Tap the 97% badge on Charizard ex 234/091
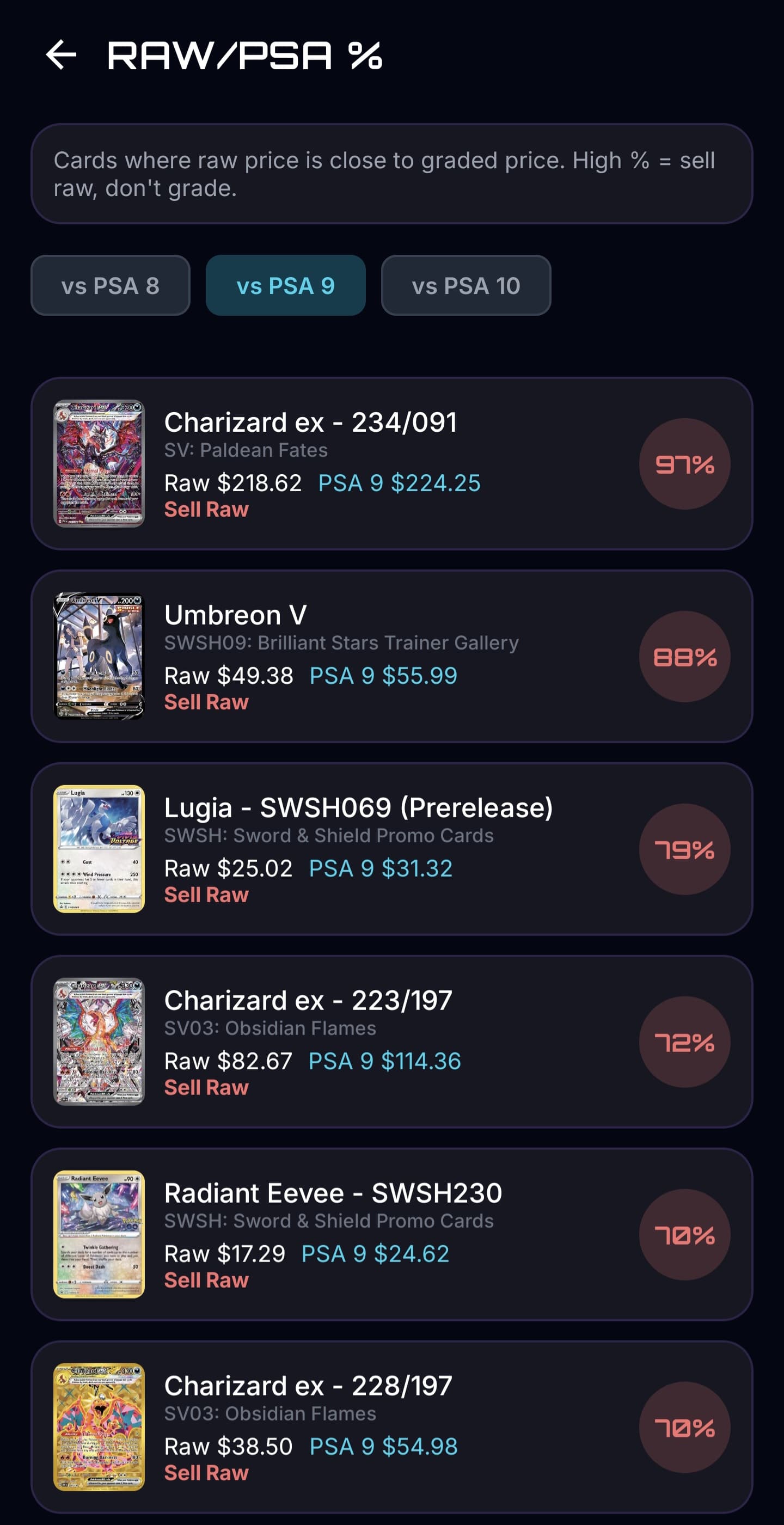Screen dimensions: 784x1525 pyautogui.click(x=684, y=465)
